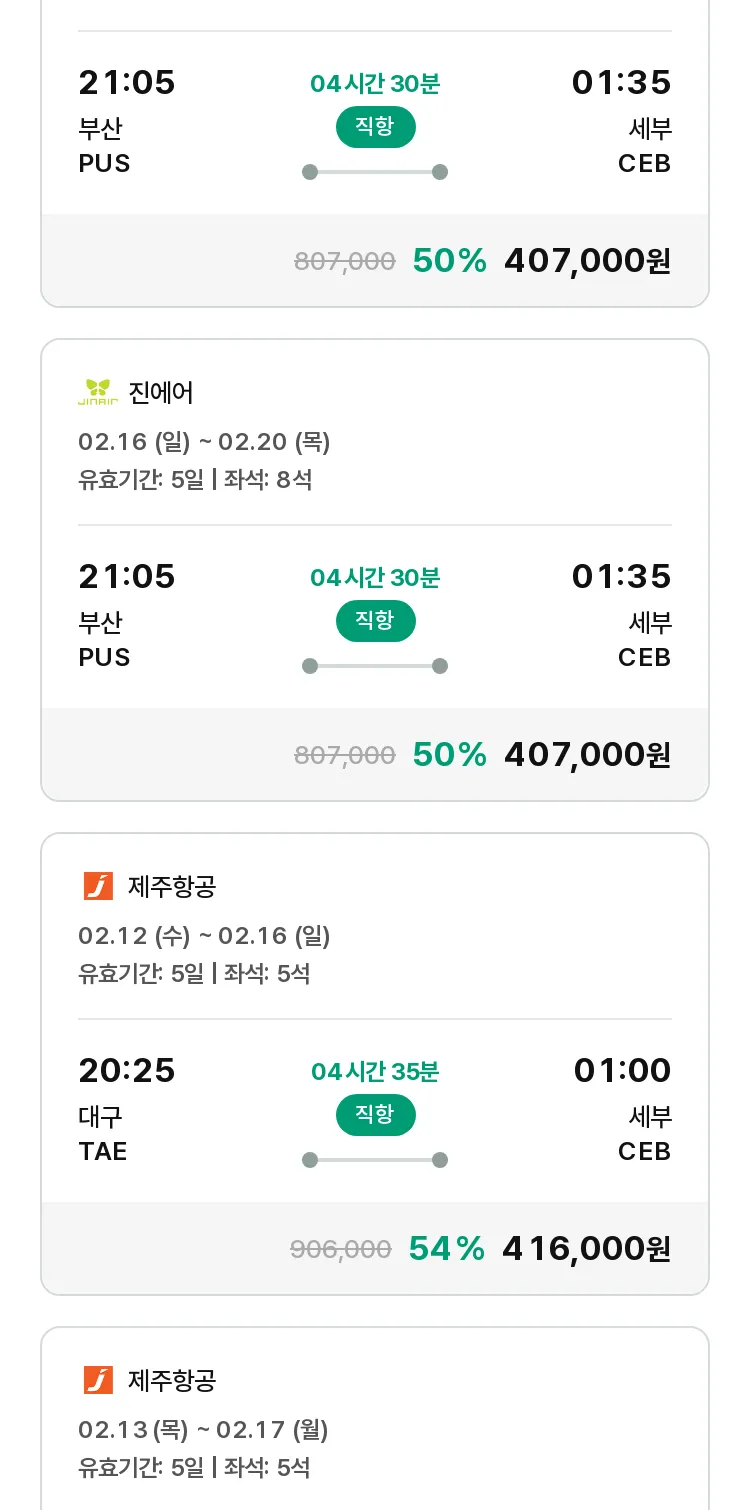Image resolution: width=750 pixels, height=1510 pixels.
Task: Open the Jeju Air 02.13–02.17 flight card
Action: click(375, 1418)
